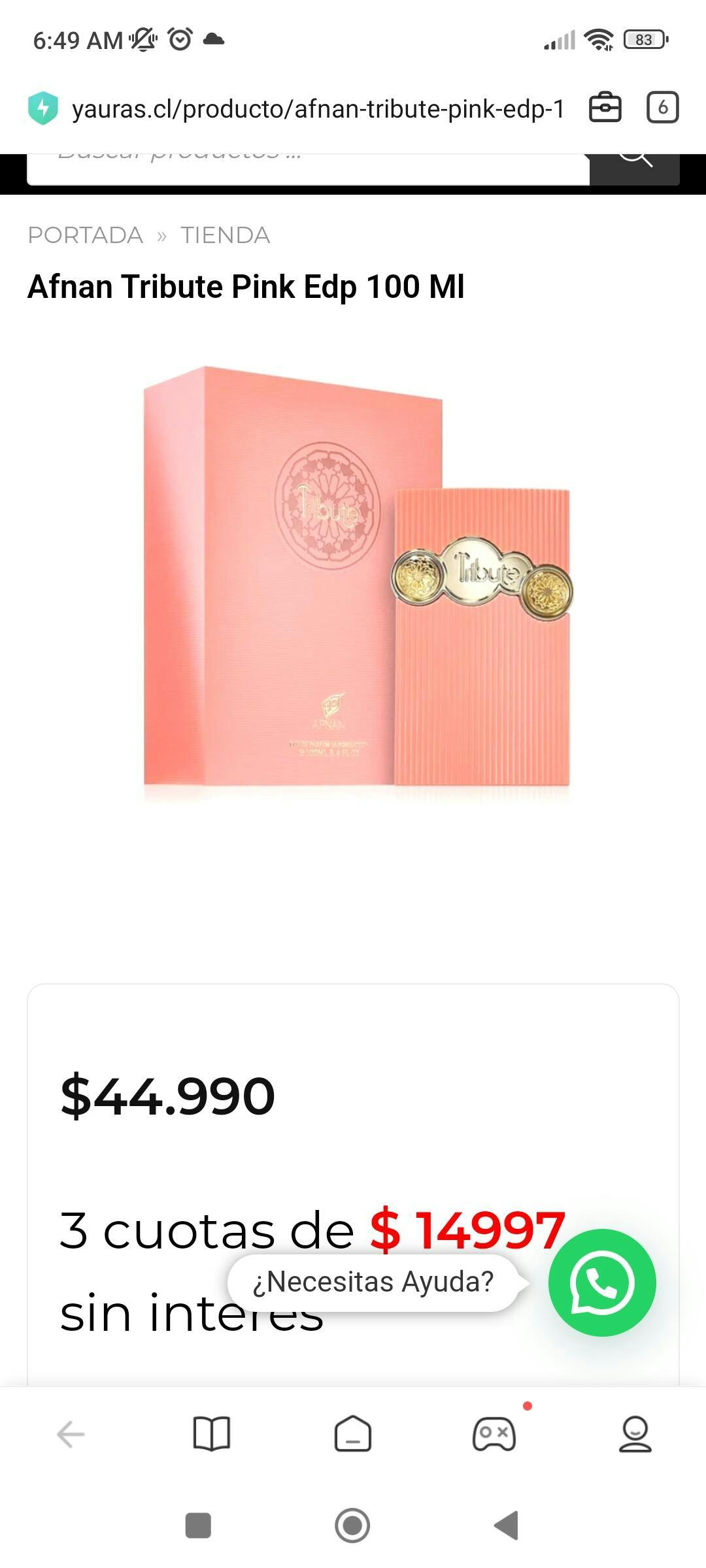Open the tabs switcher showing 6
The height and width of the screenshot is (1568, 706).
[x=662, y=108]
